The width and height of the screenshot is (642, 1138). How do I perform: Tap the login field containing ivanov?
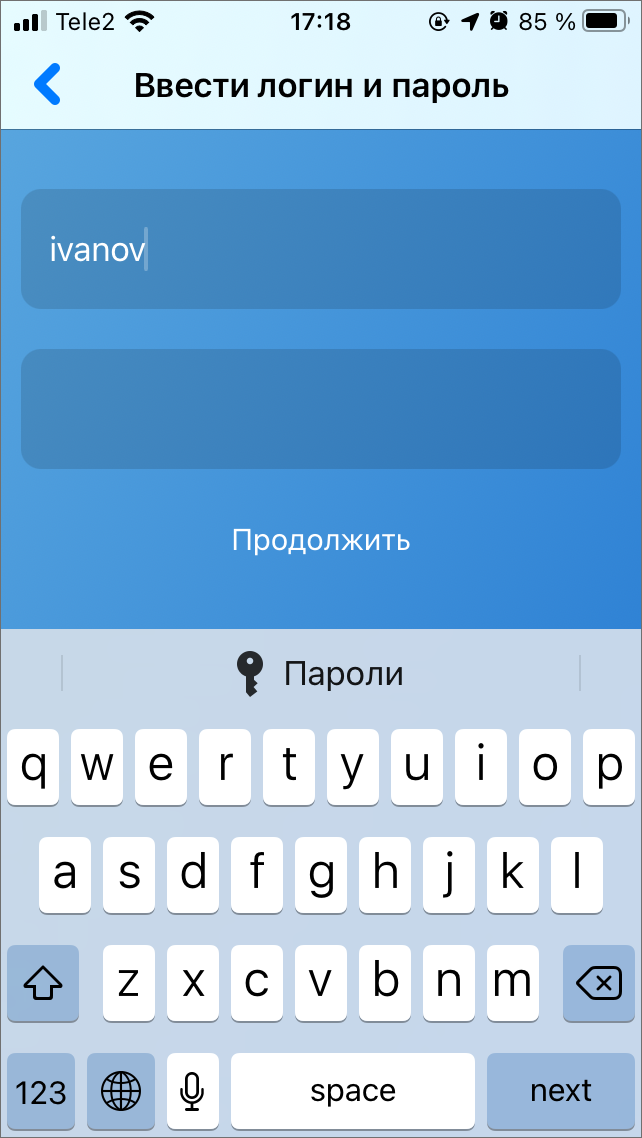pos(321,249)
